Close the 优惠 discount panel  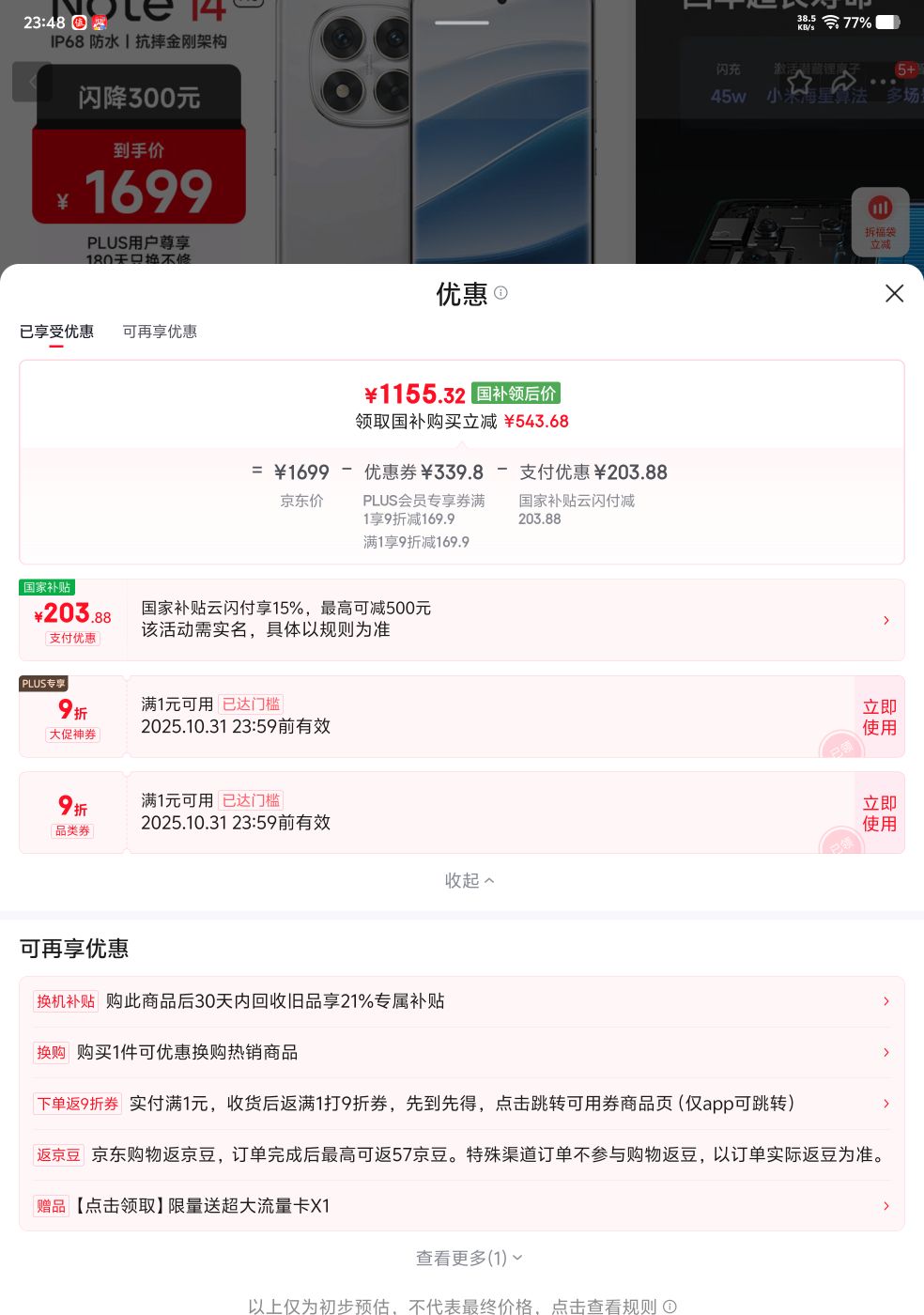pyautogui.click(x=894, y=294)
